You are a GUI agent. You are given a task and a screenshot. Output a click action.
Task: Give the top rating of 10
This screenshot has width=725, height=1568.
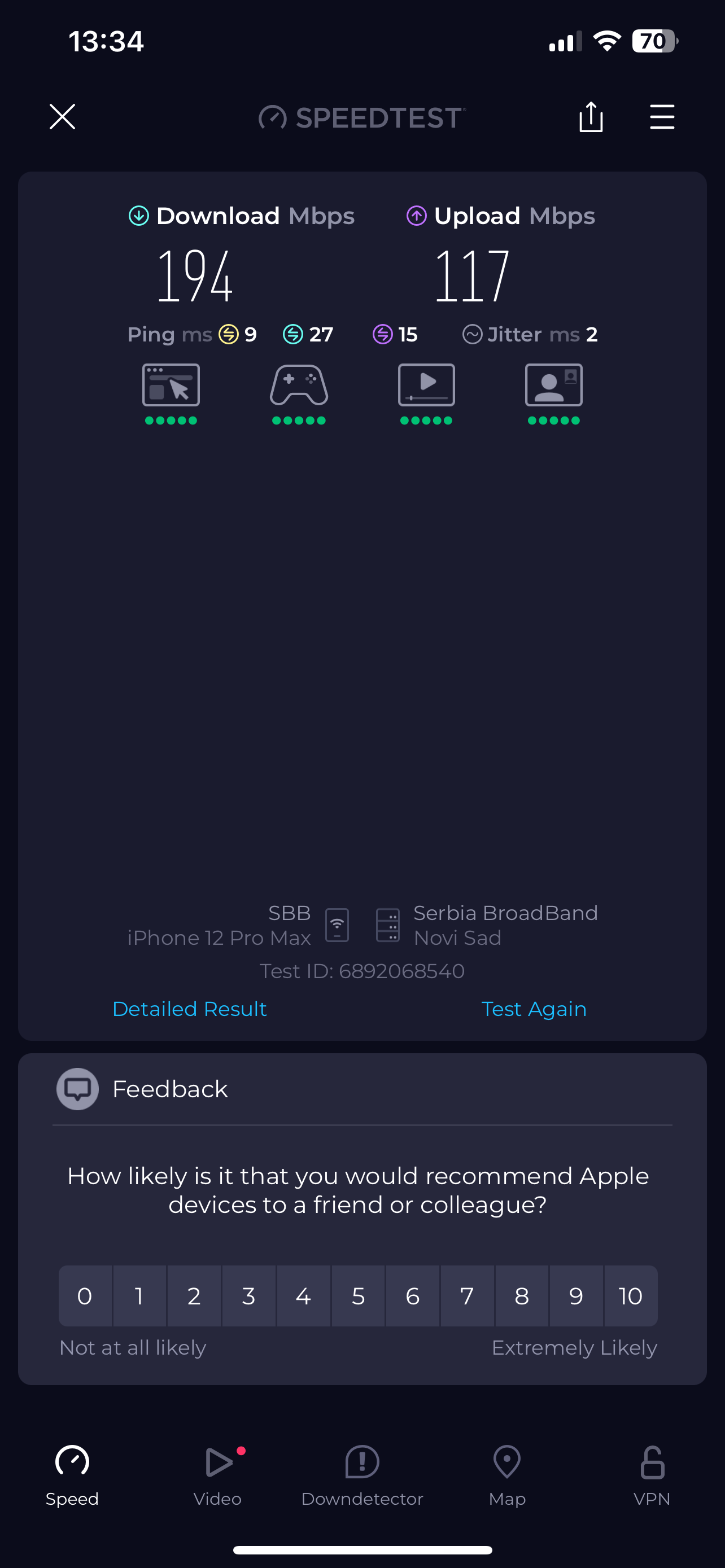pos(631,1296)
